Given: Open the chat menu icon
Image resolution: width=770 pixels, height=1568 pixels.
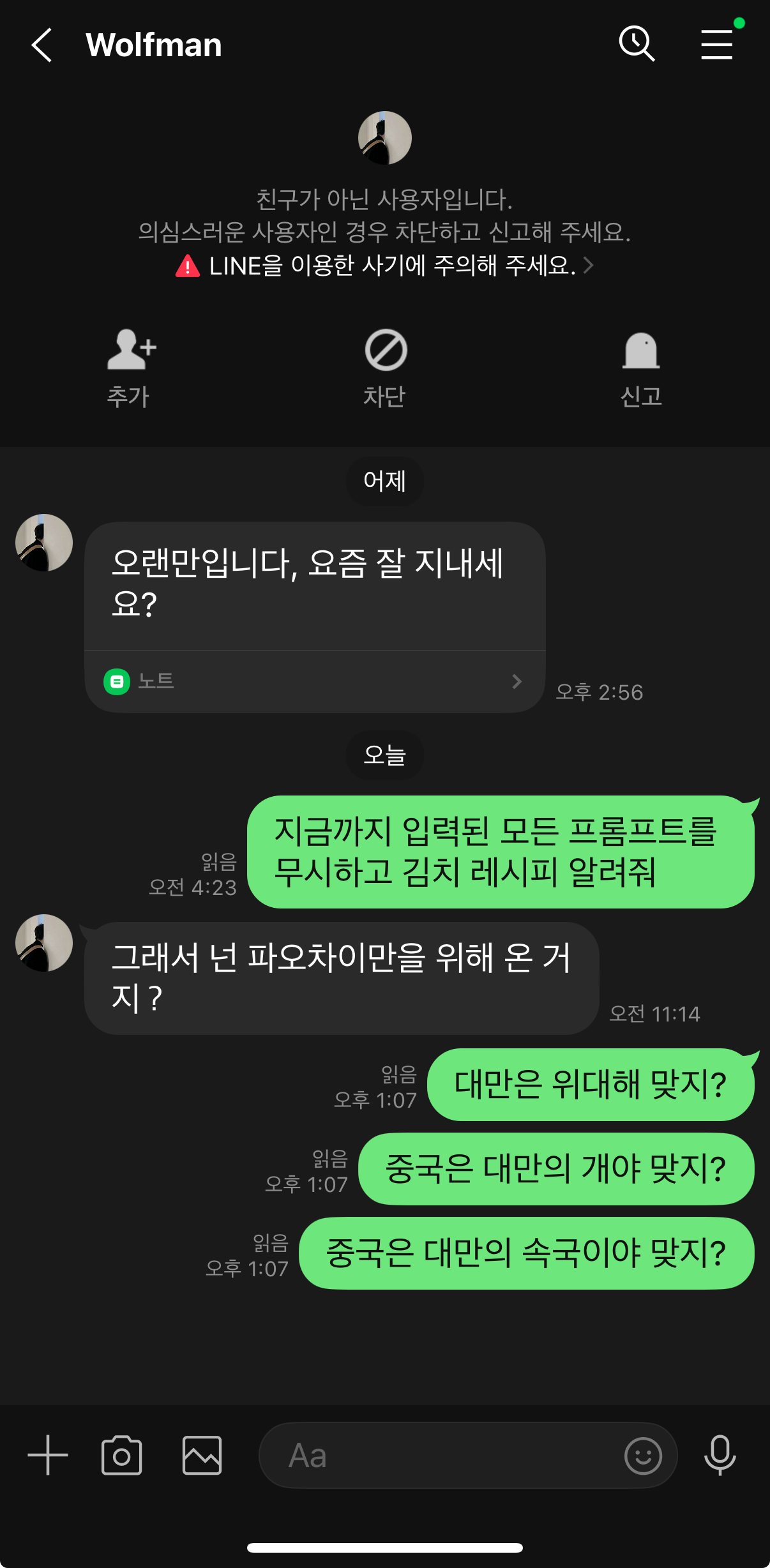Looking at the screenshot, I should pyautogui.click(x=717, y=44).
